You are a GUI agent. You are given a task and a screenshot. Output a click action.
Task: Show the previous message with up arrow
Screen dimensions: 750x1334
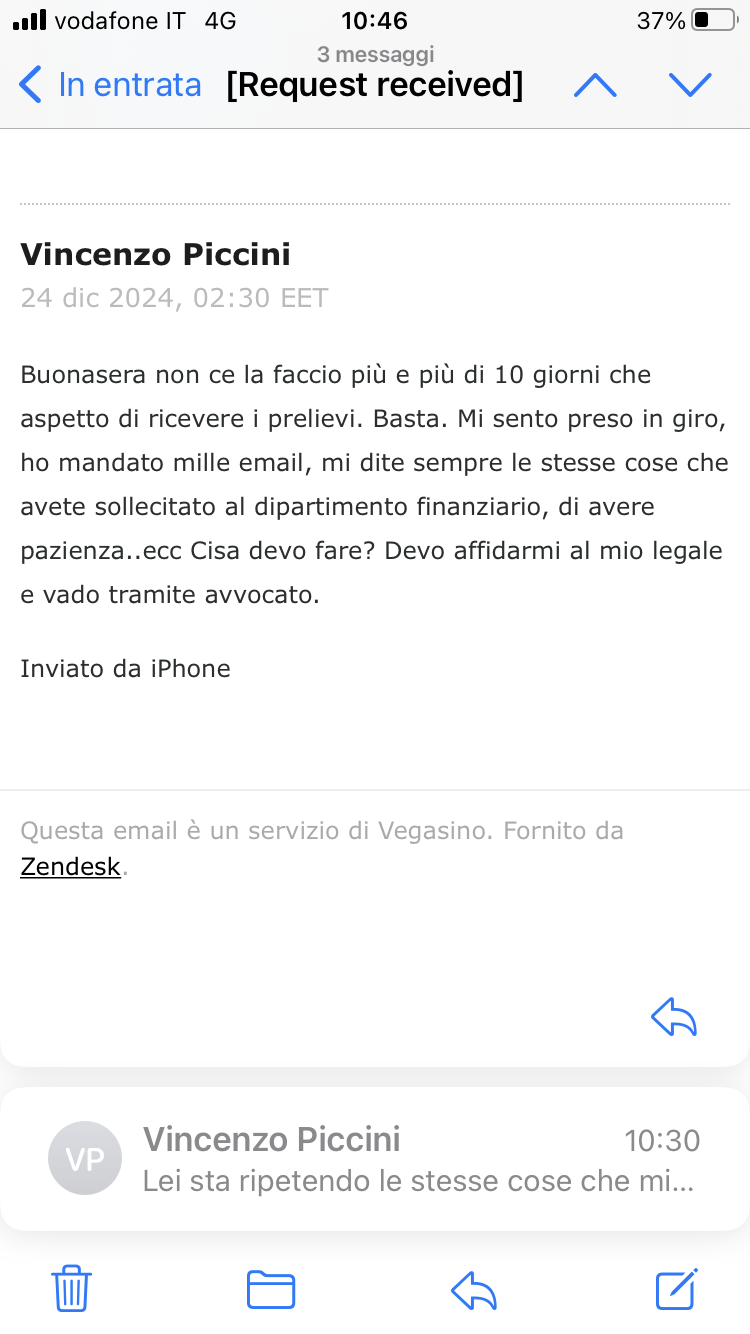click(x=595, y=86)
